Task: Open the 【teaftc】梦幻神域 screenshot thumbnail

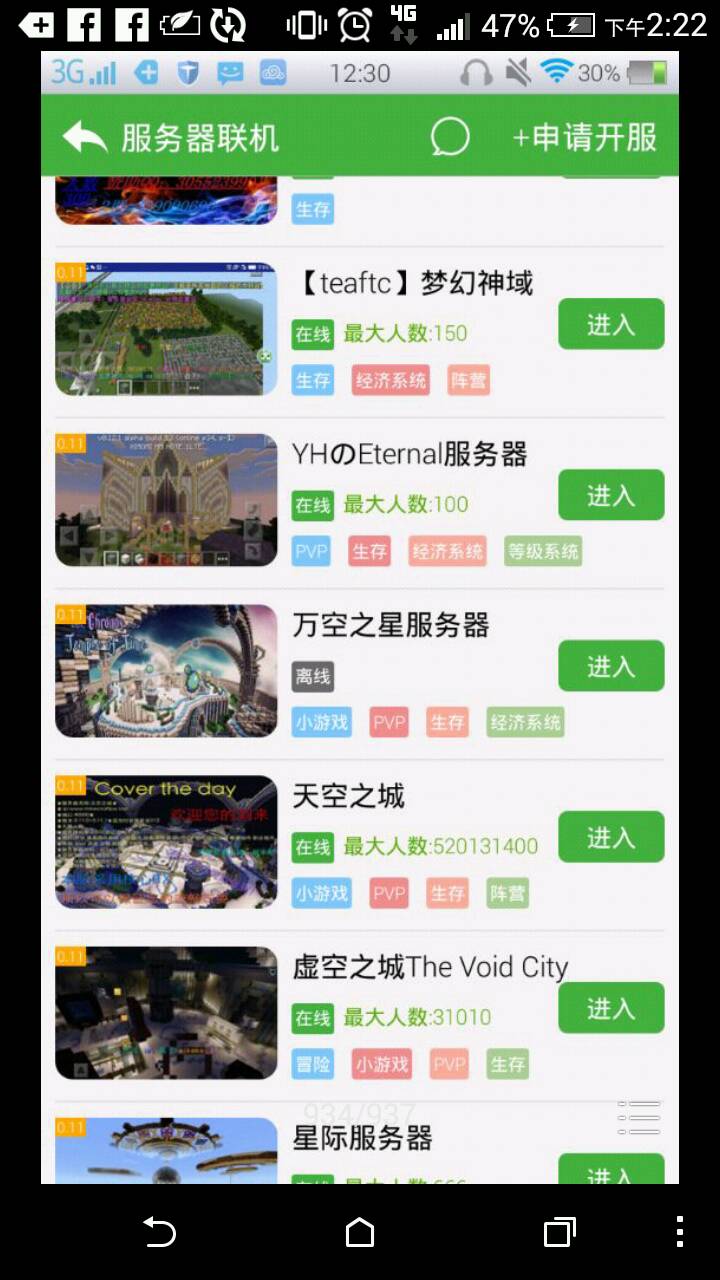Action: click(166, 329)
